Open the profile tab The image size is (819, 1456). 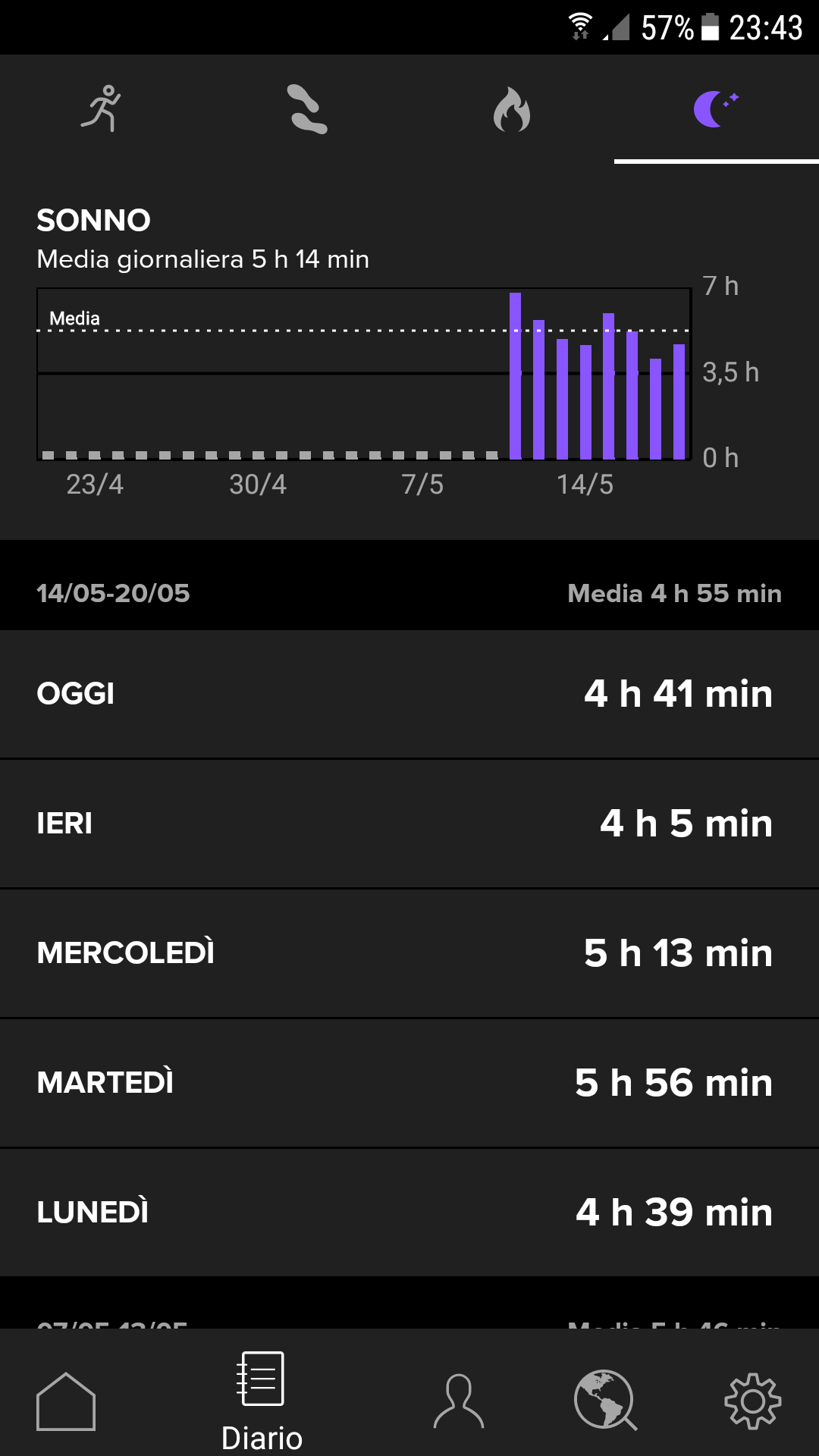click(458, 1401)
